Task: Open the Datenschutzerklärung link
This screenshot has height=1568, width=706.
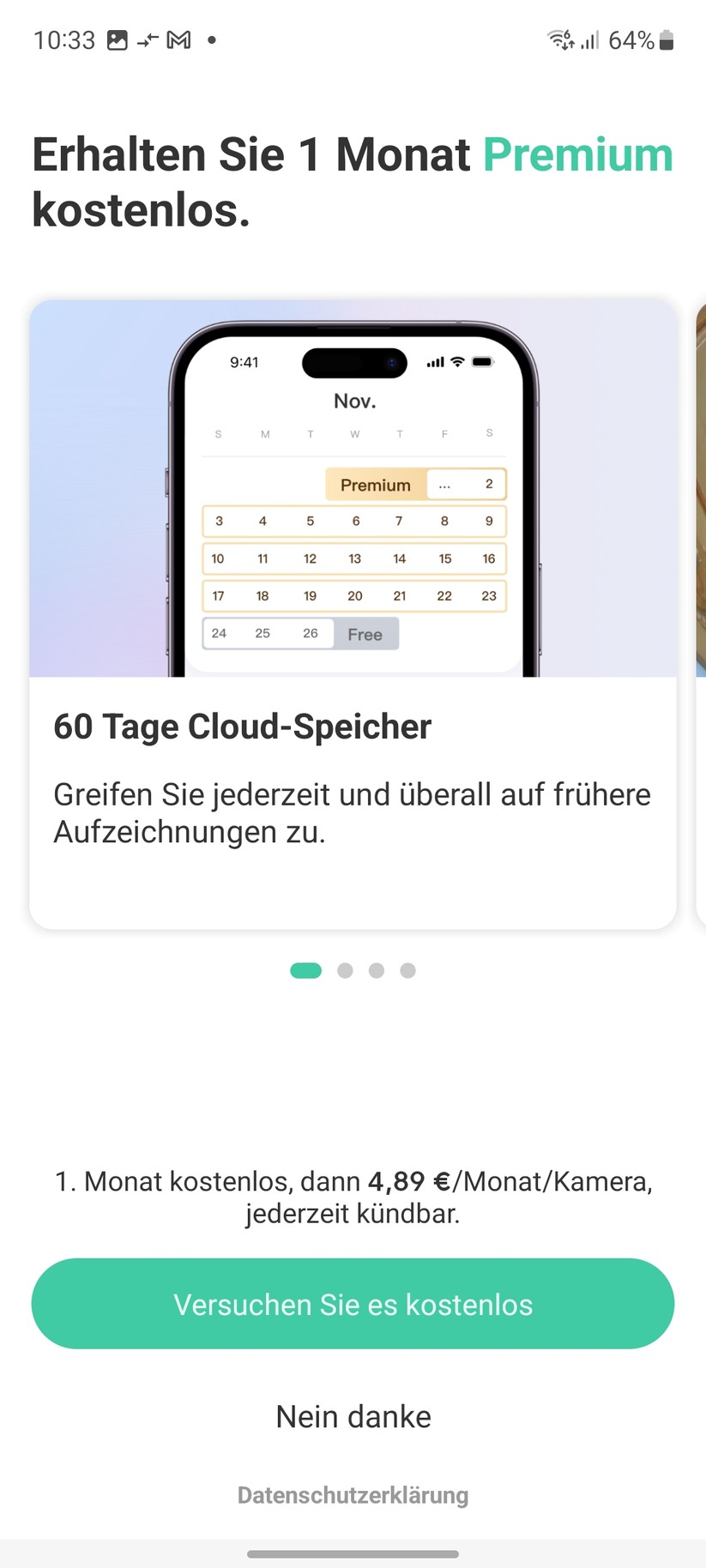Action: pos(353,1495)
